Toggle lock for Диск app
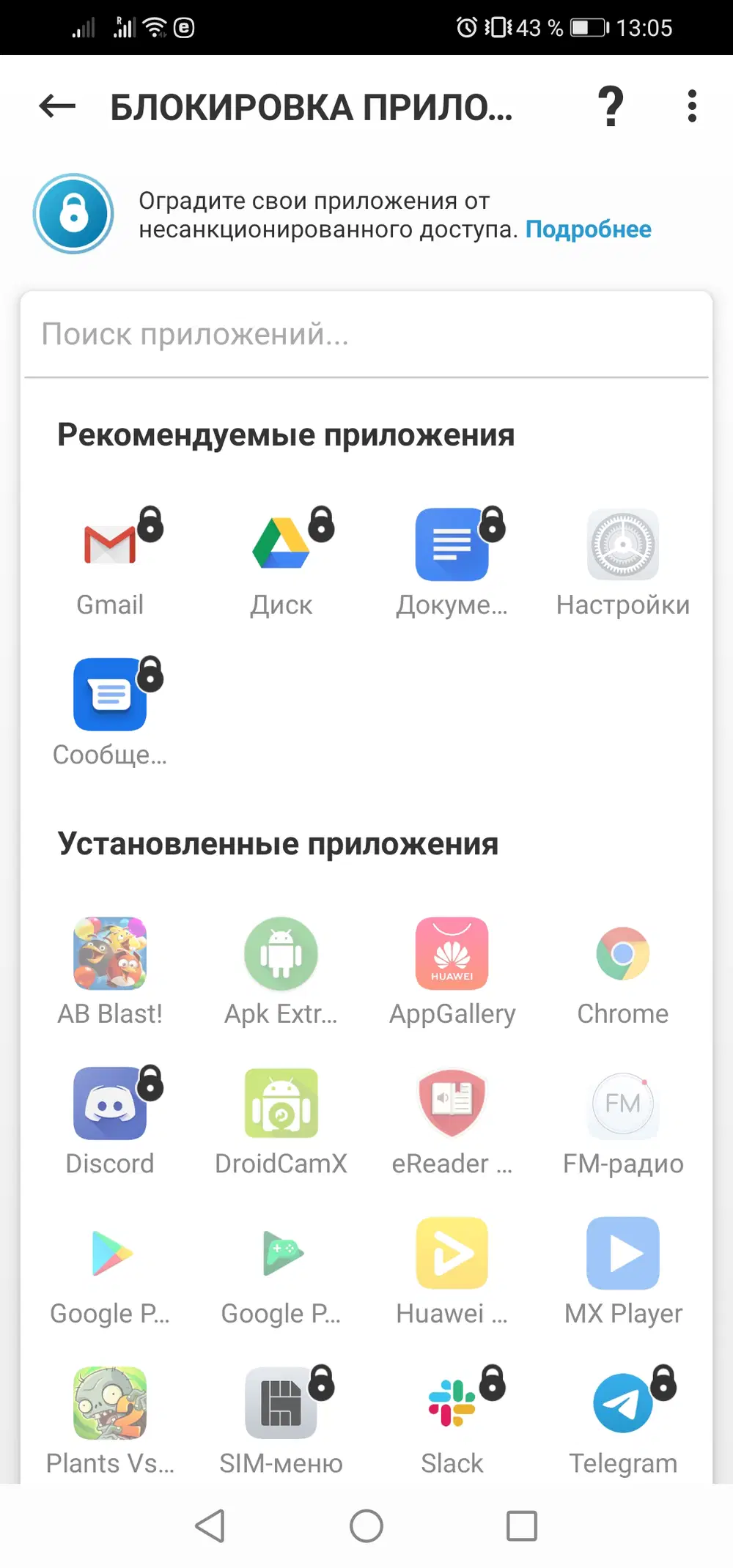The image size is (733, 1568). point(281,546)
